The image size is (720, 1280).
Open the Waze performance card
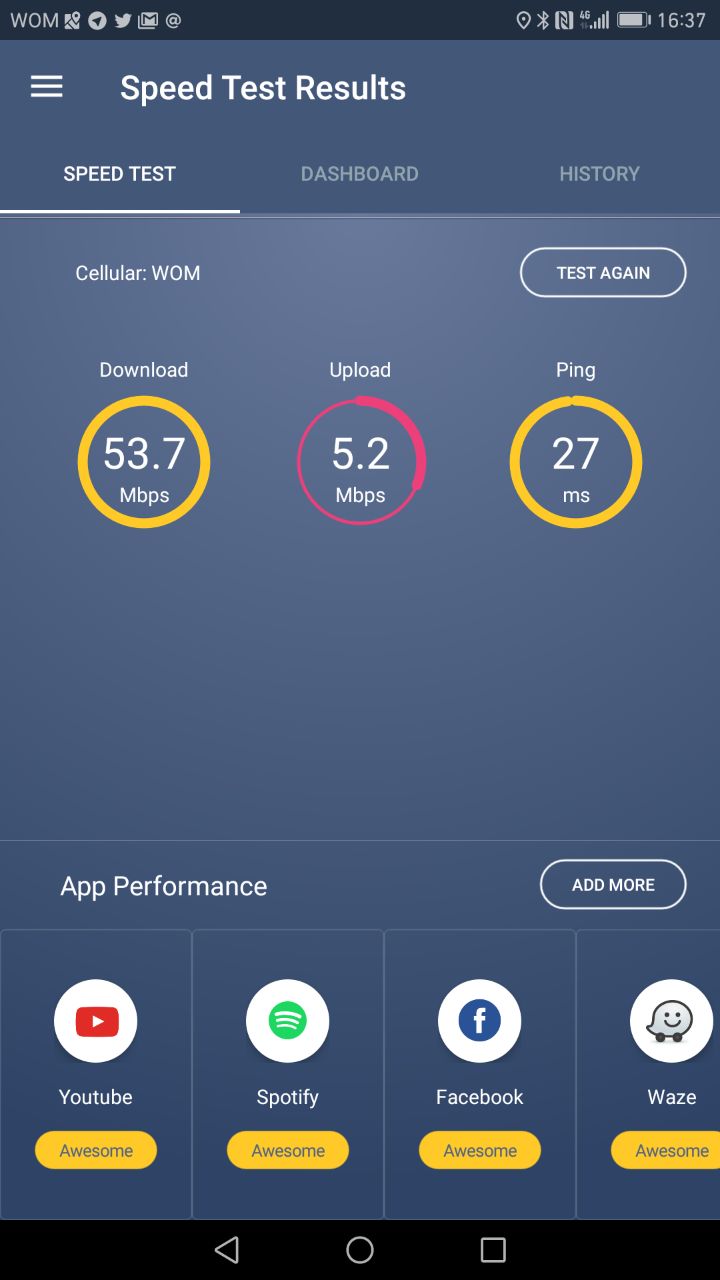[649, 1074]
